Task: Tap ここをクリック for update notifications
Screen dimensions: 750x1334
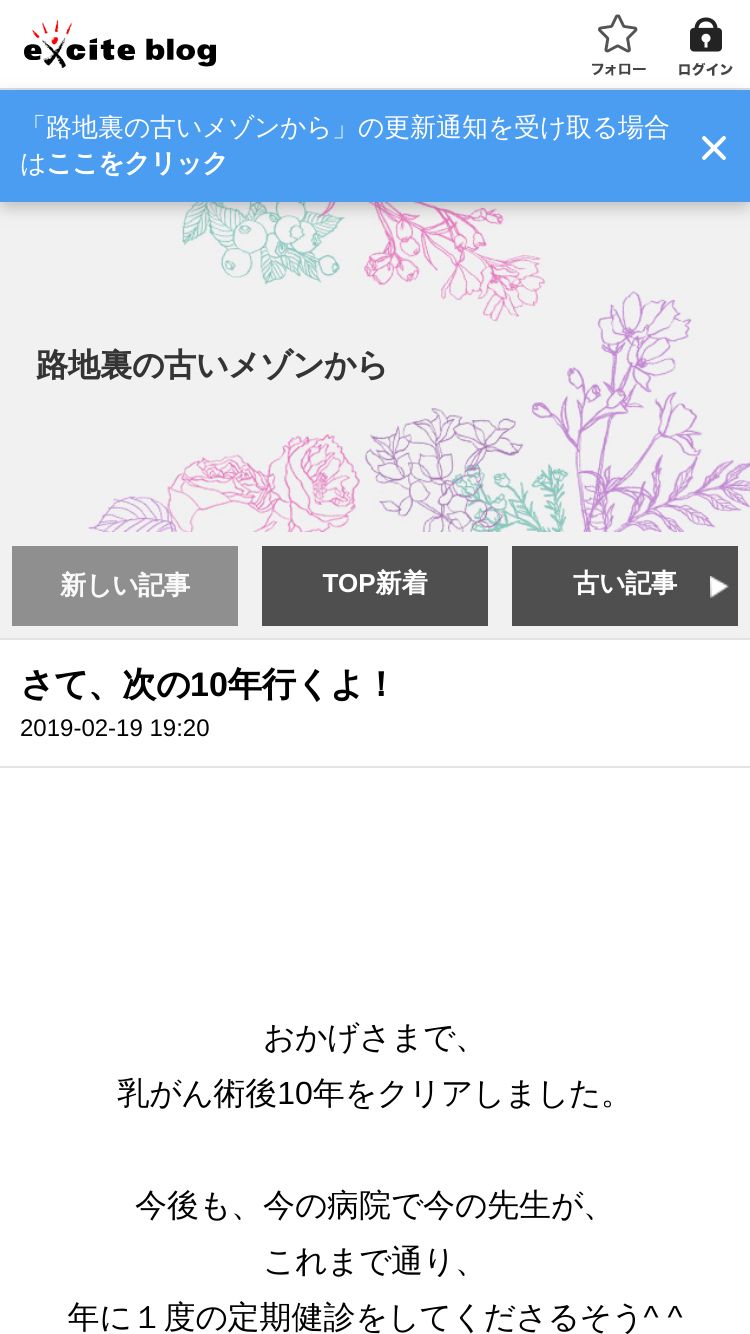Action: click(137, 163)
